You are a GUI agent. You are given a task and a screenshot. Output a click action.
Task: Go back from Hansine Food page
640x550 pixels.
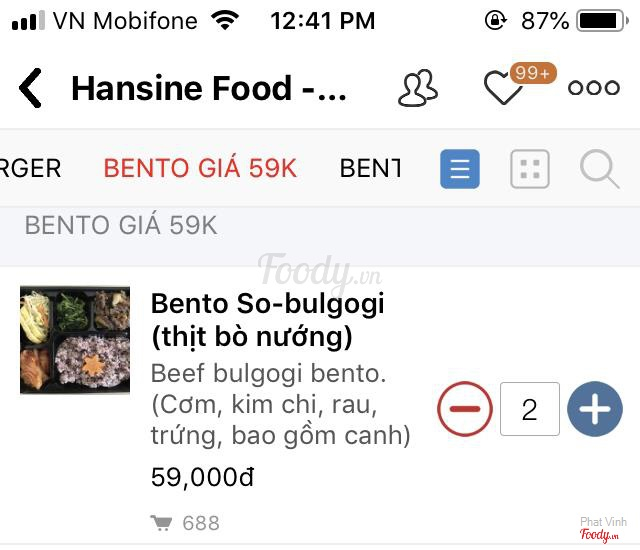[31, 89]
